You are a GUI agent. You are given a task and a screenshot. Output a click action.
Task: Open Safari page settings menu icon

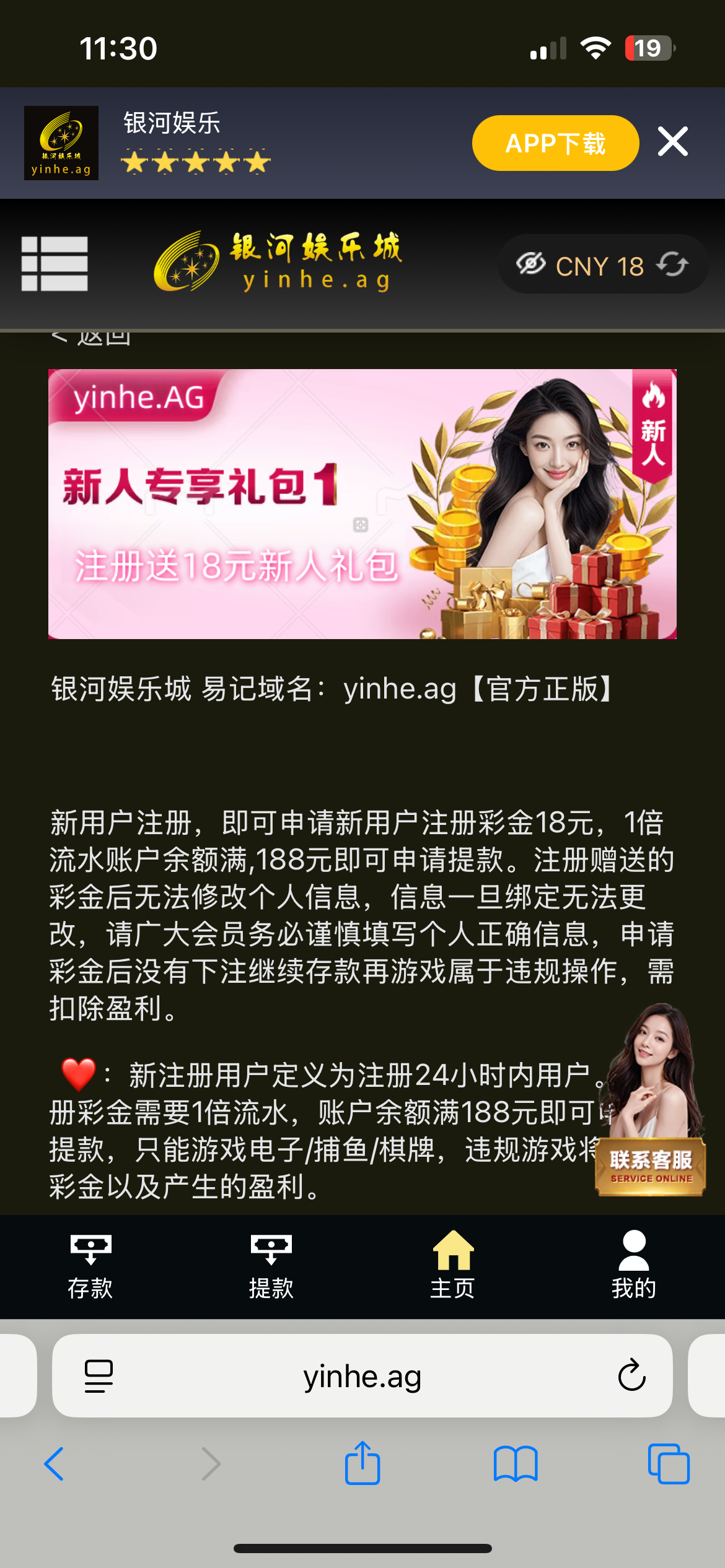pos(99,1376)
